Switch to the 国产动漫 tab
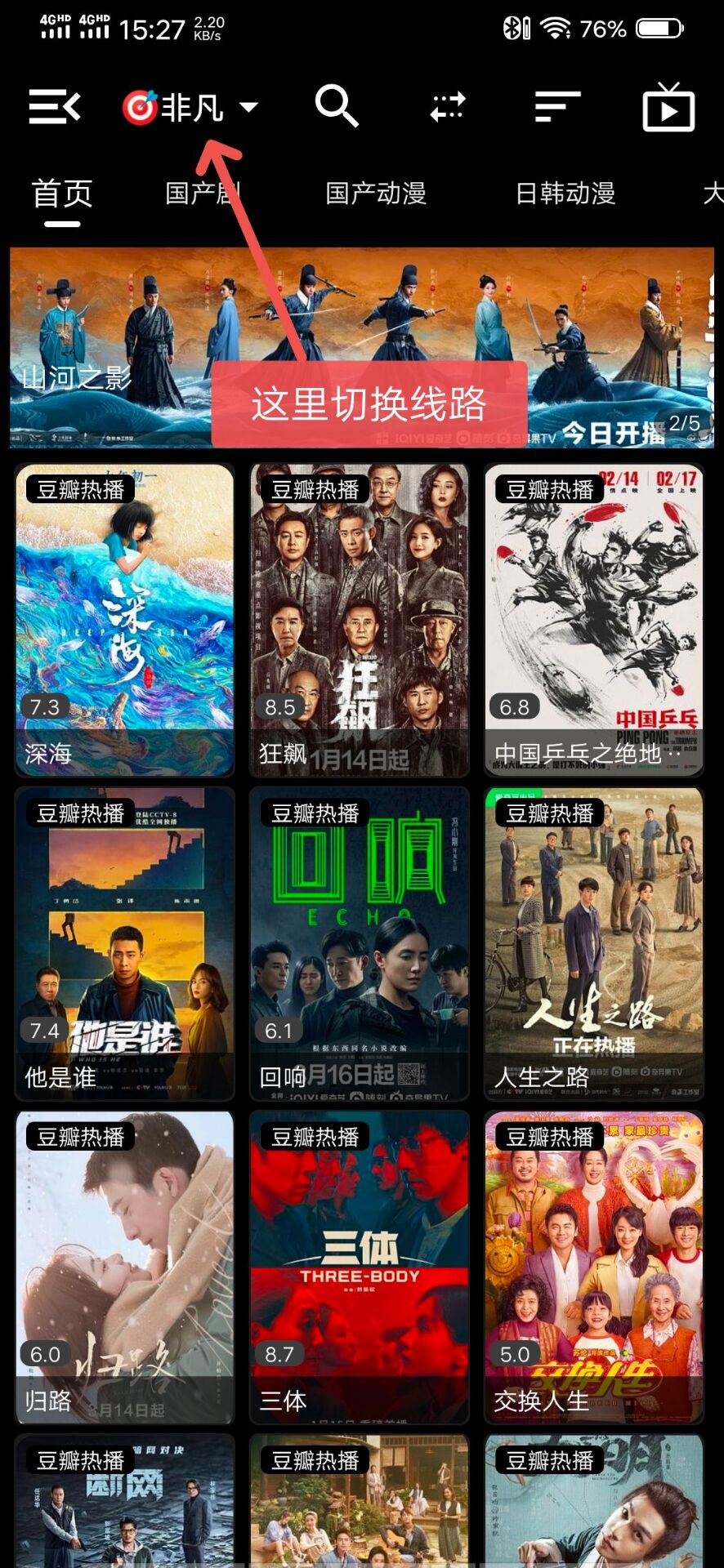This screenshot has height=1568, width=724. (x=376, y=194)
